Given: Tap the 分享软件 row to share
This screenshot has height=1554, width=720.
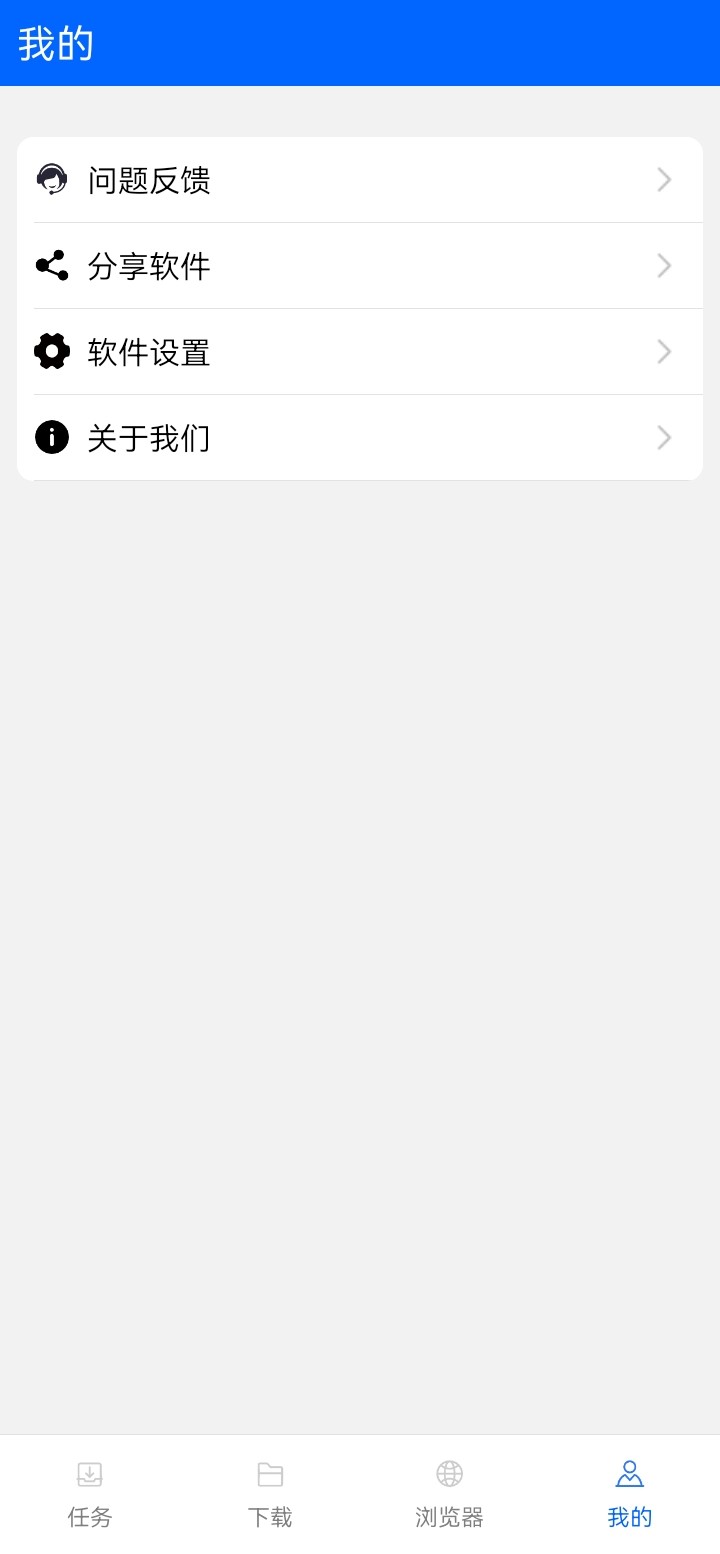Looking at the screenshot, I should pyautogui.click(x=360, y=265).
